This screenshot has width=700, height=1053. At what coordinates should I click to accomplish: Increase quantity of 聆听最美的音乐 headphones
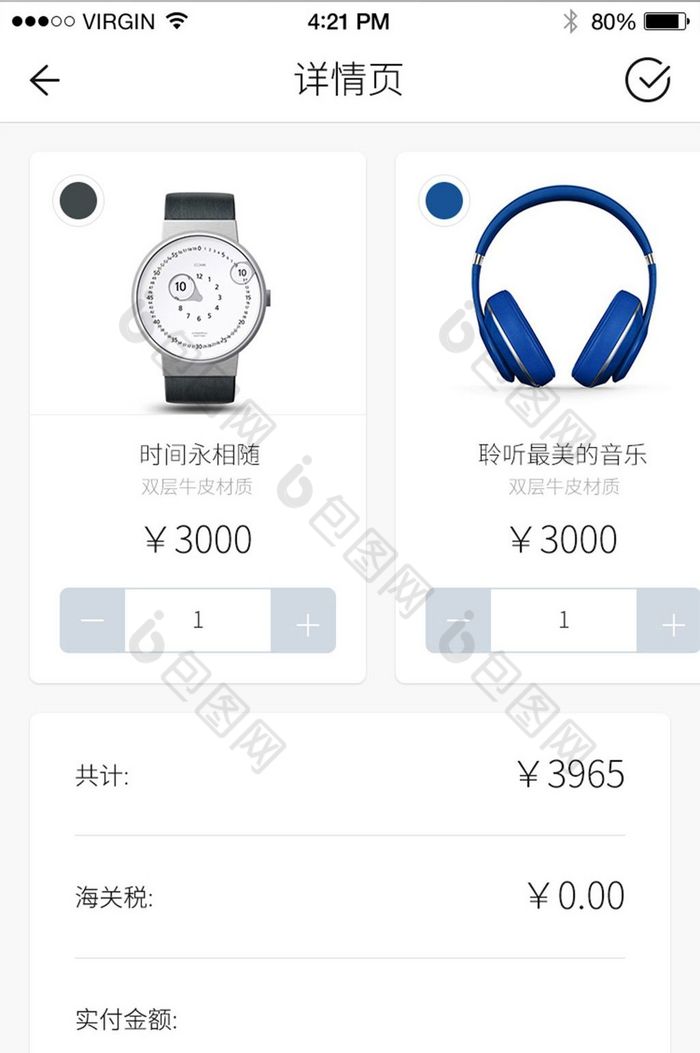[671, 621]
